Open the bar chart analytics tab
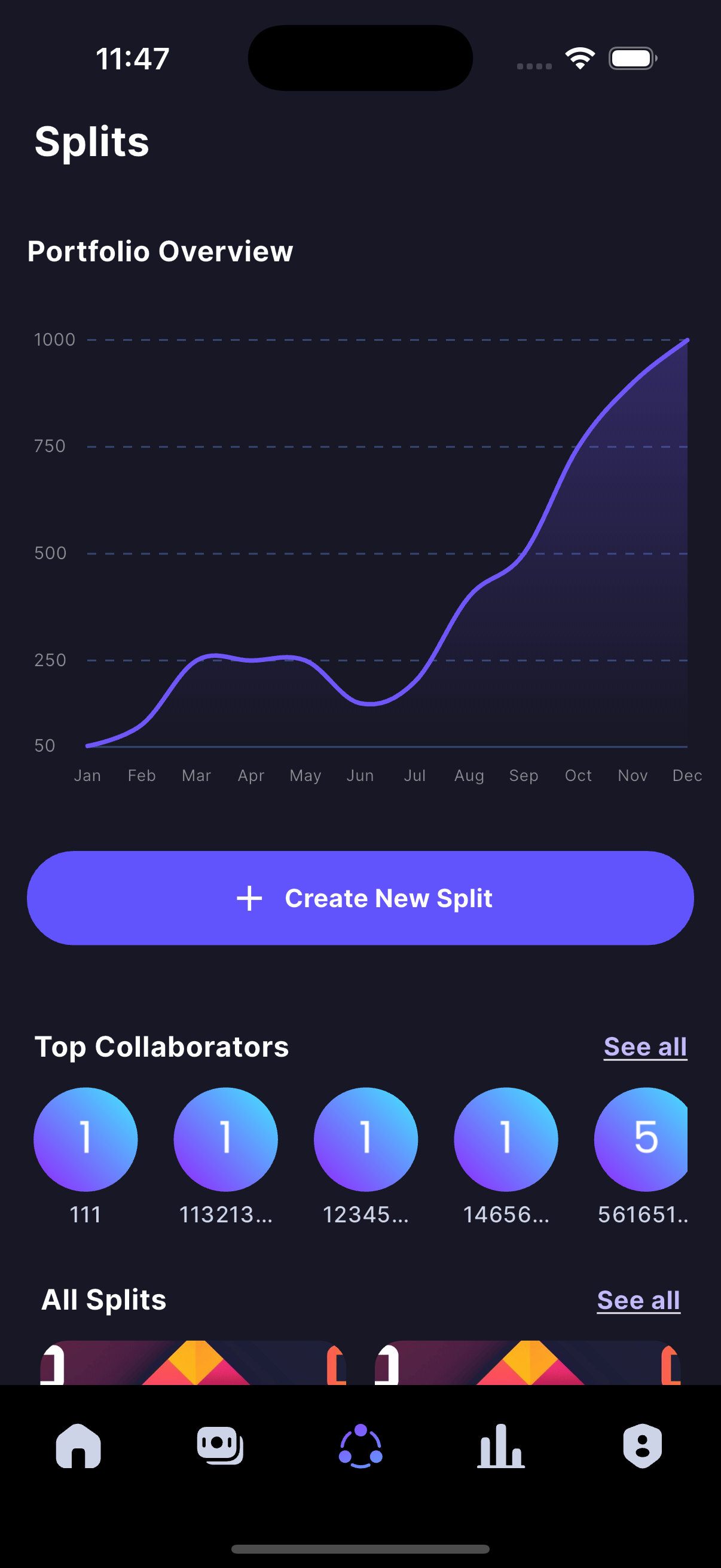This screenshot has width=721, height=1568. coord(501,1446)
